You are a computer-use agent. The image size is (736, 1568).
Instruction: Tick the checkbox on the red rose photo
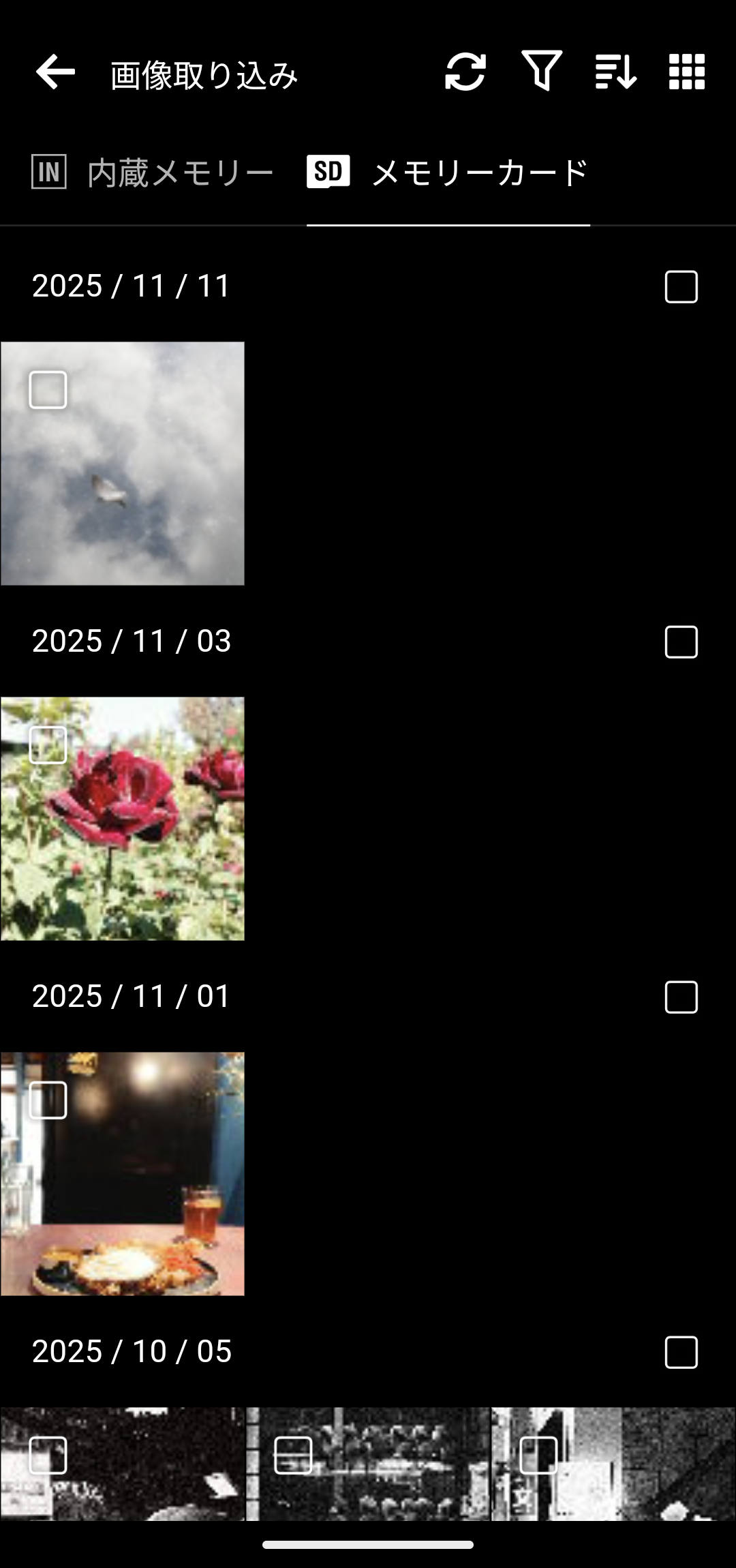tap(48, 745)
